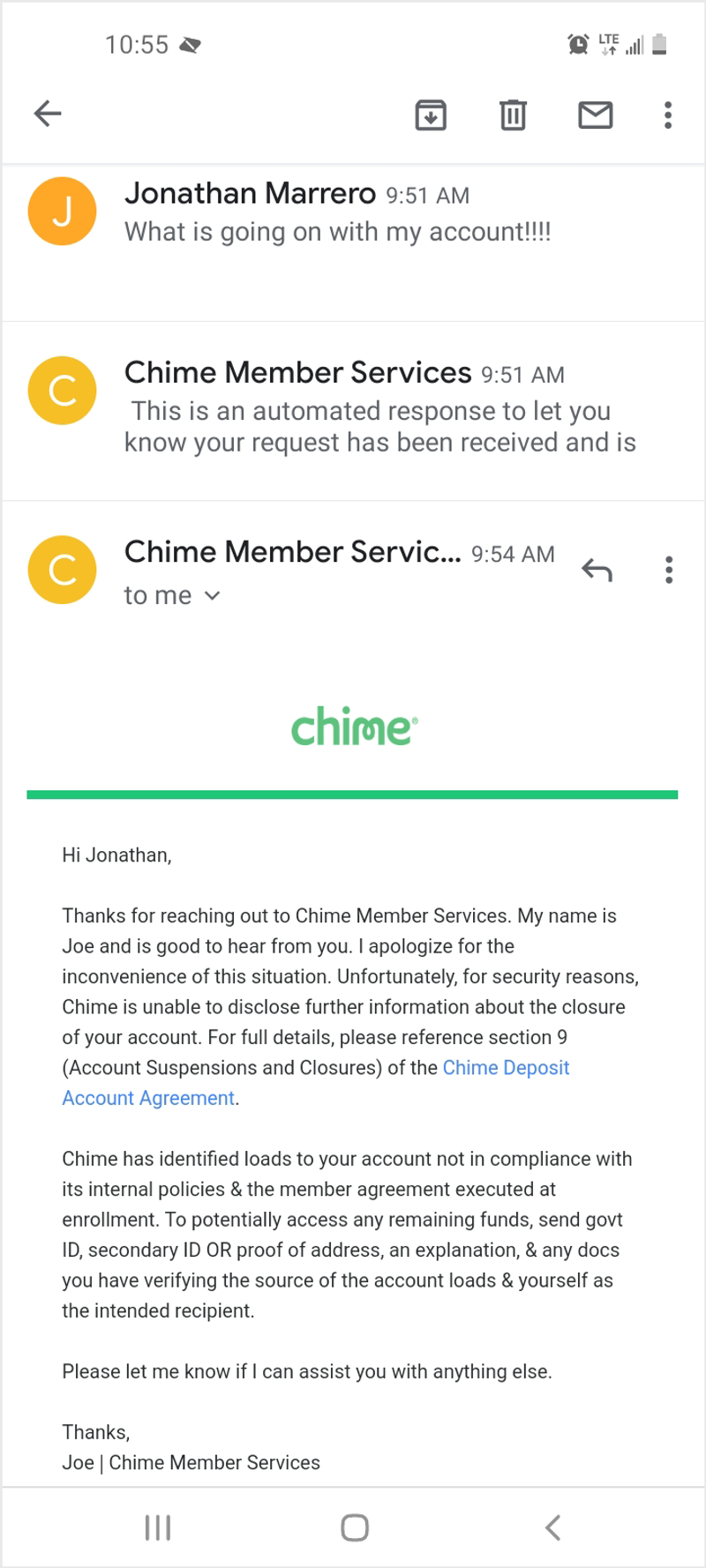Reply to the 9:54 AM Chime message
The height and width of the screenshot is (1568, 706).
[x=597, y=571]
